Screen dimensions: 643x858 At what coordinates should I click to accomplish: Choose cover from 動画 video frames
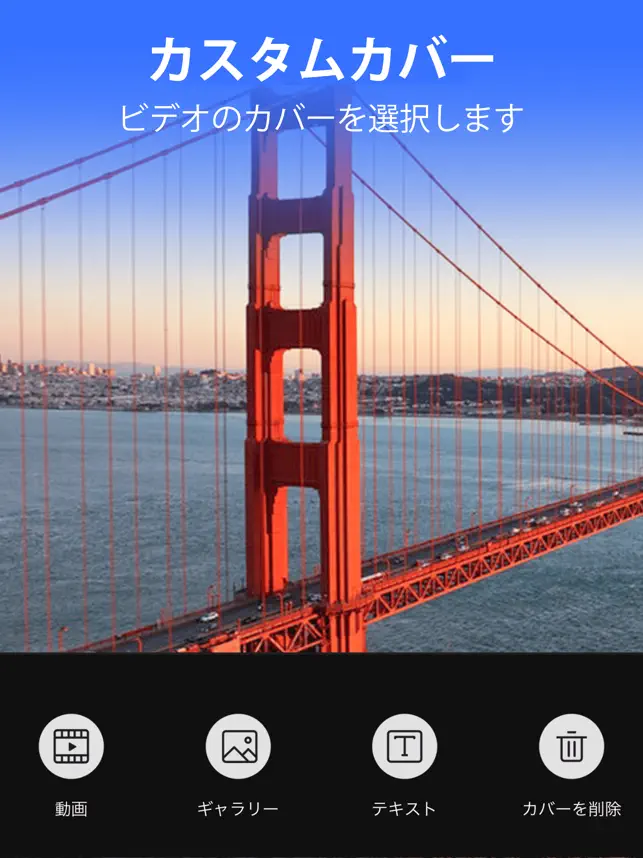71,746
